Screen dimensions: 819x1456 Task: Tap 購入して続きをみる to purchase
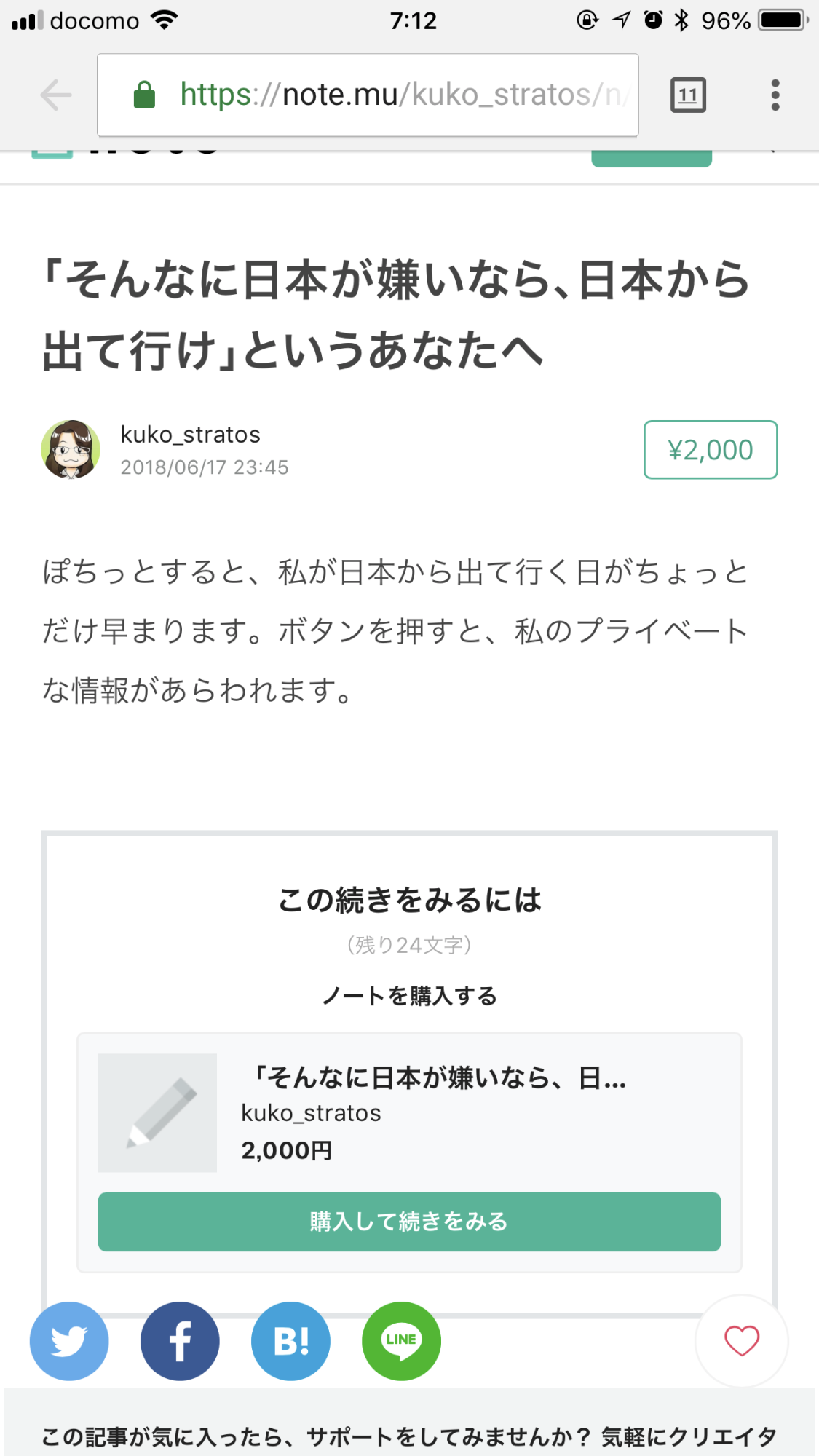[409, 1222]
